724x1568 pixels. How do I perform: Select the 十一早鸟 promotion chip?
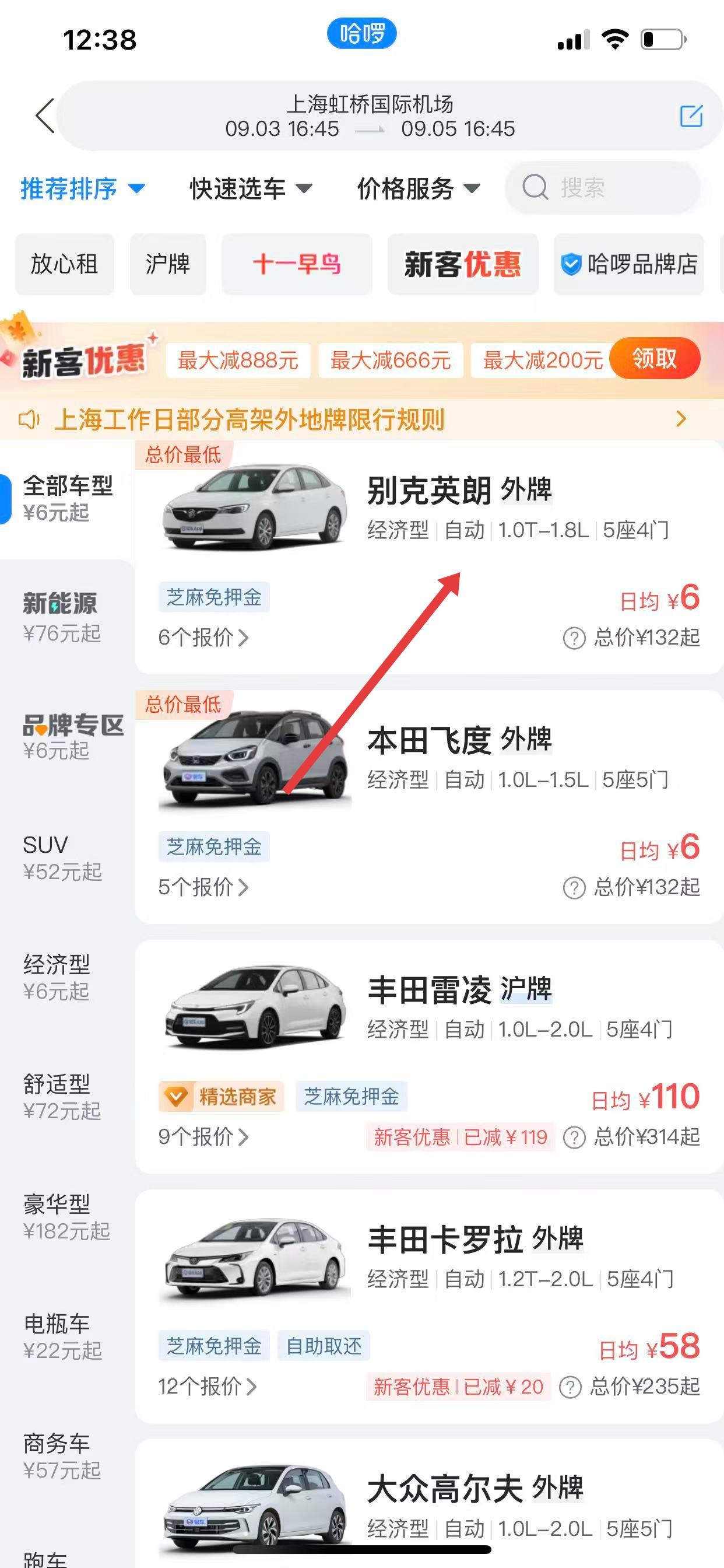[296, 264]
